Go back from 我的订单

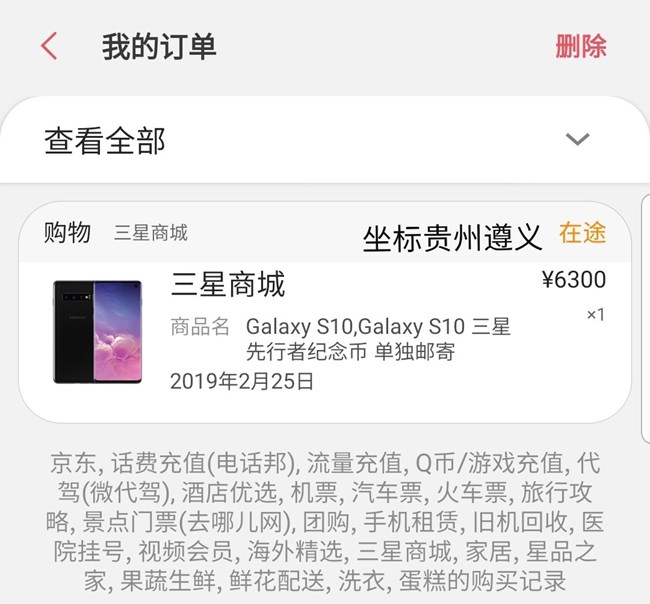coord(49,46)
